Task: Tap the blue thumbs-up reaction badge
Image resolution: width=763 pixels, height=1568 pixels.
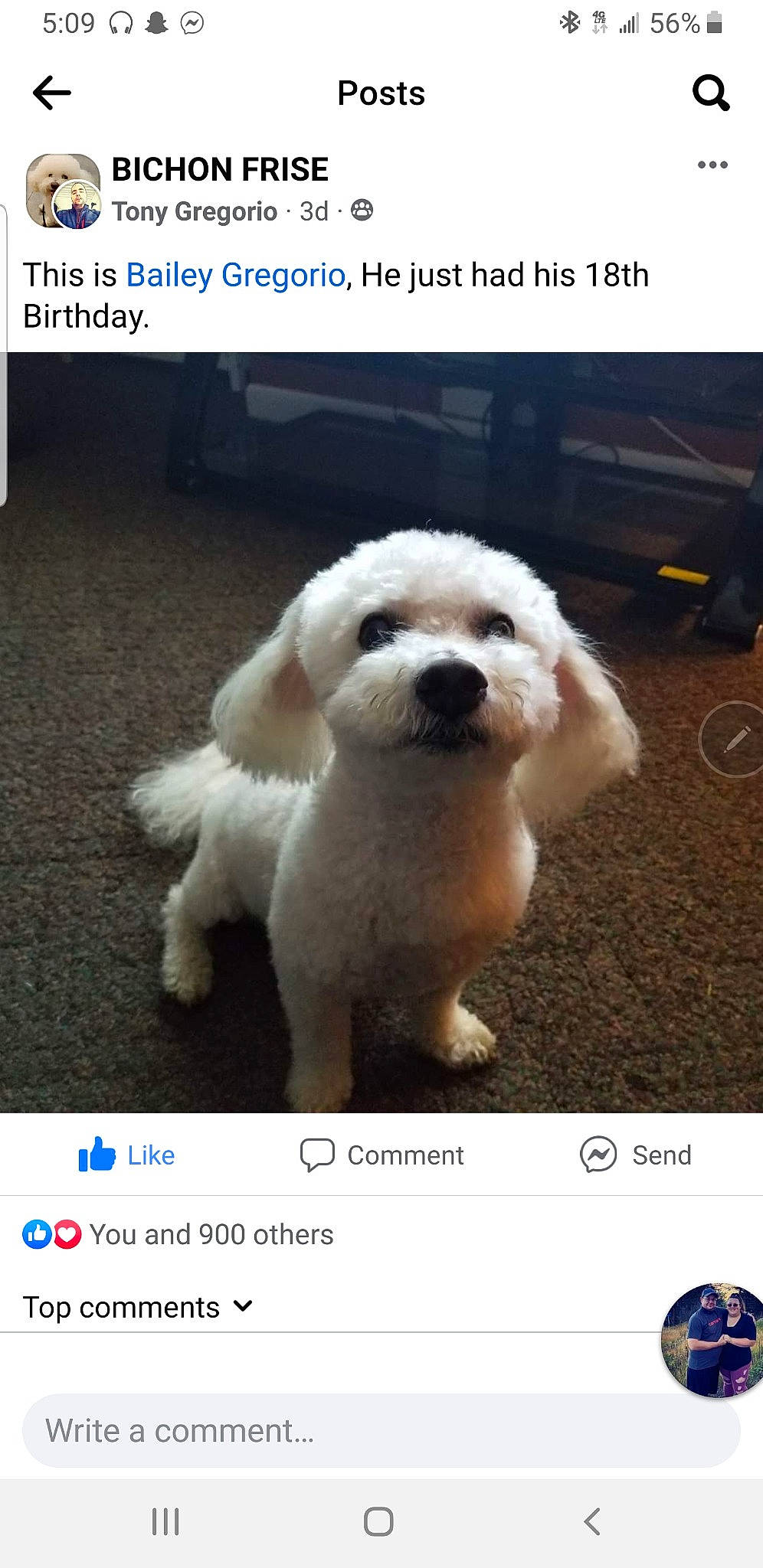Action: click(37, 1234)
